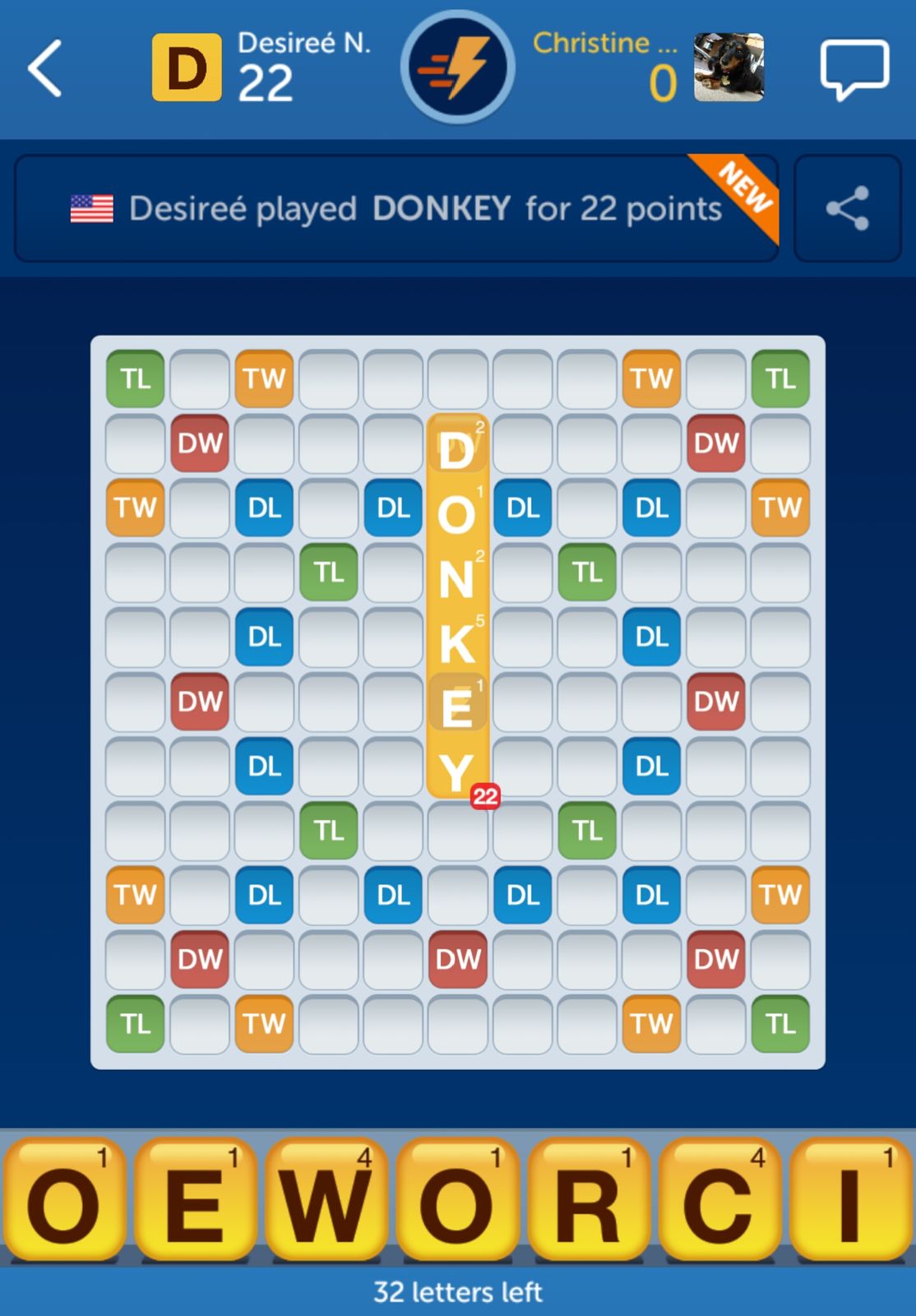Select the W tile in the rack
This screenshot has width=916, height=1316.
(x=326, y=1201)
